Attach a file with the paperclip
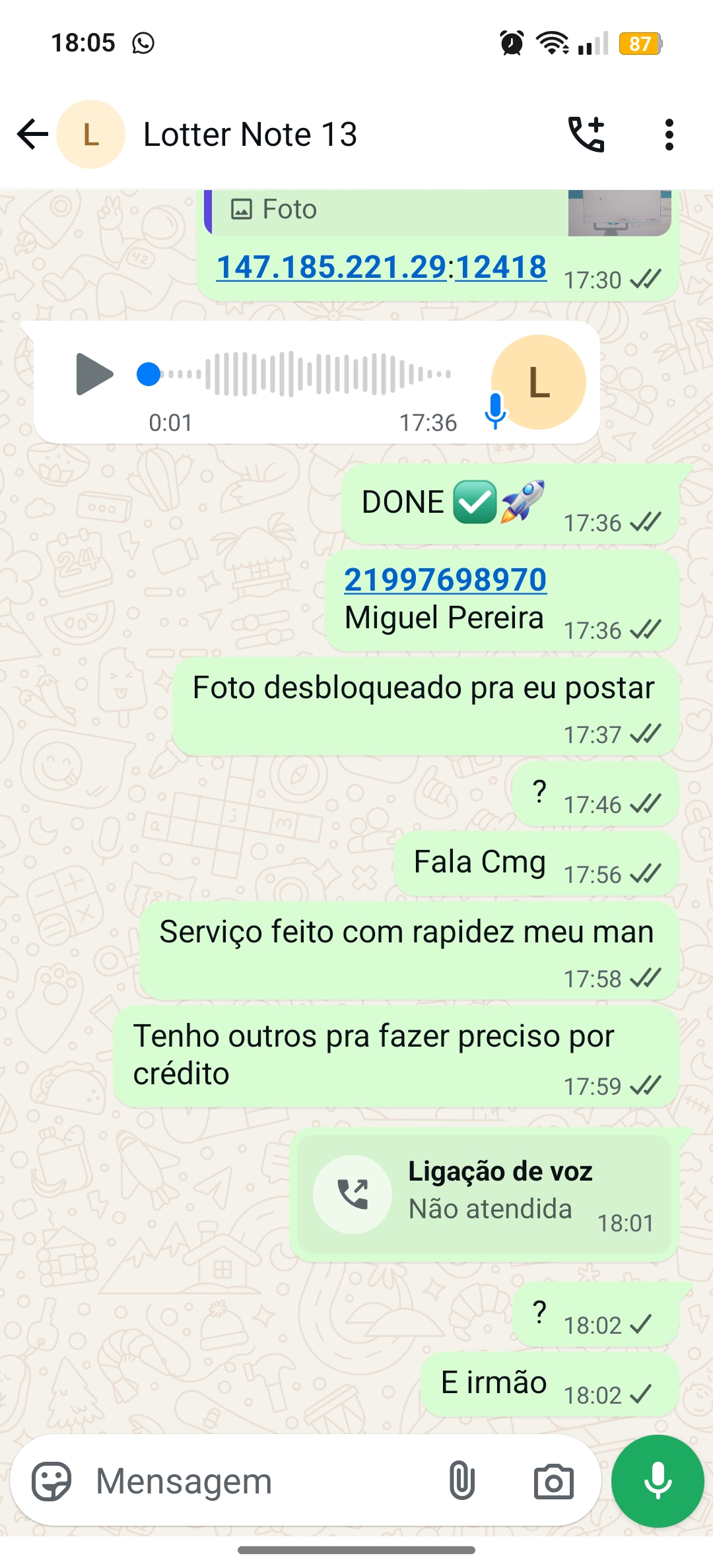The height and width of the screenshot is (1568, 713). click(x=461, y=1482)
